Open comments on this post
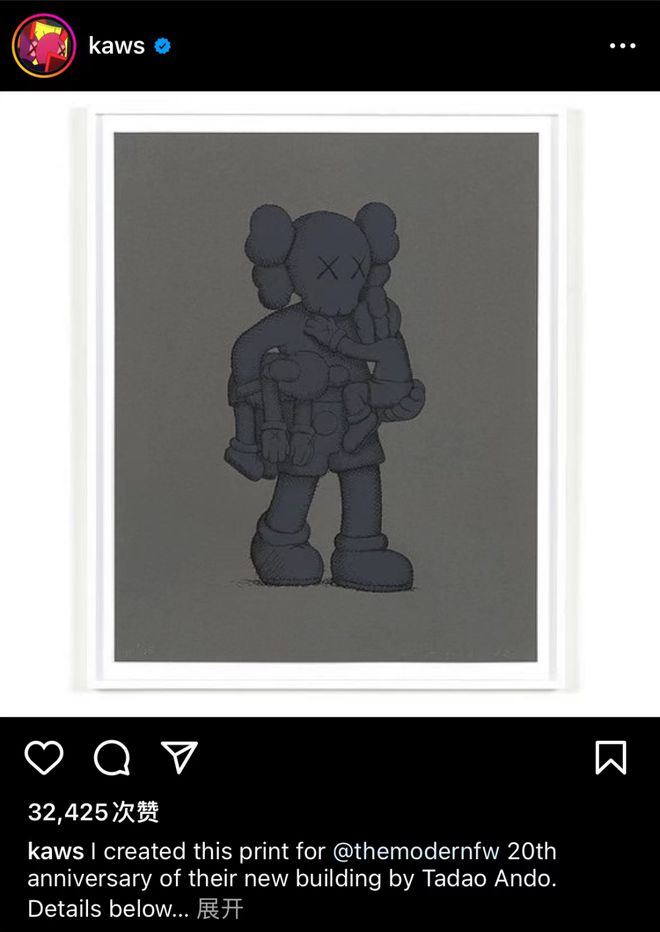The width and height of the screenshot is (660, 932). click(112, 758)
